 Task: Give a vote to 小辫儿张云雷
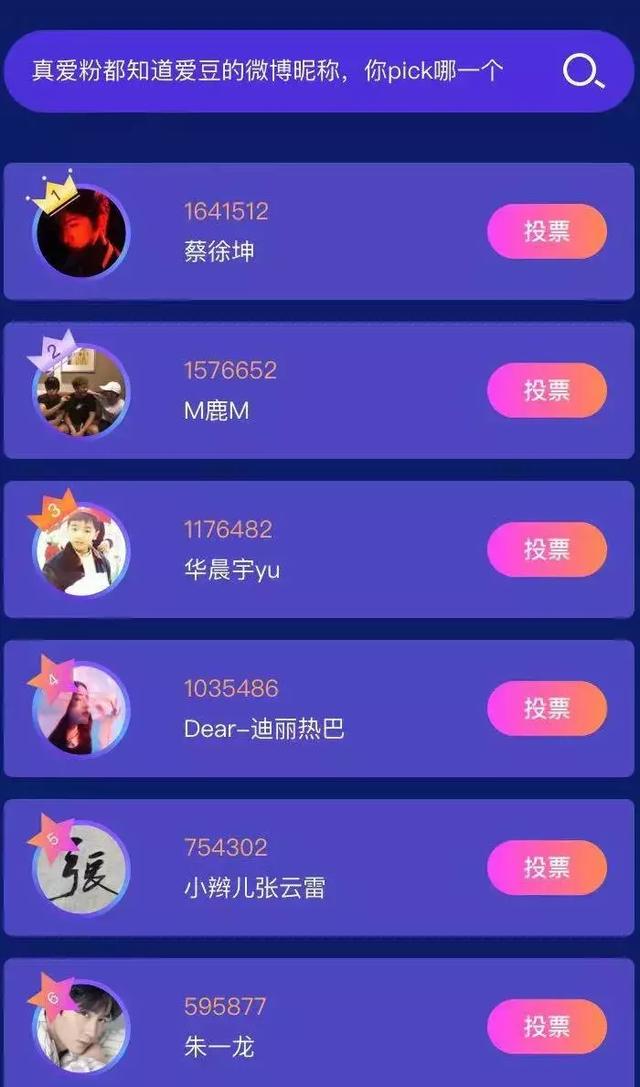click(546, 867)
